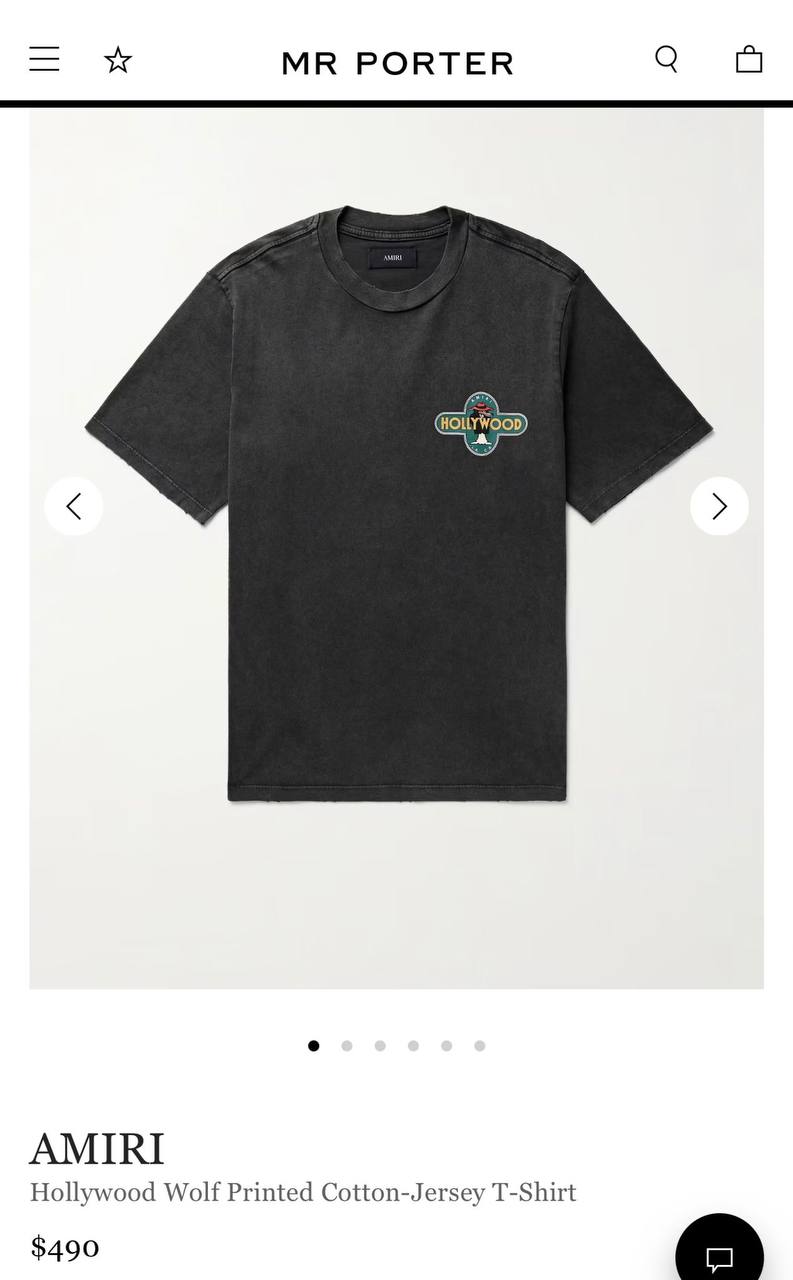Show the next product image
This screenshot has height=1280, width=793.
[719, 506]
